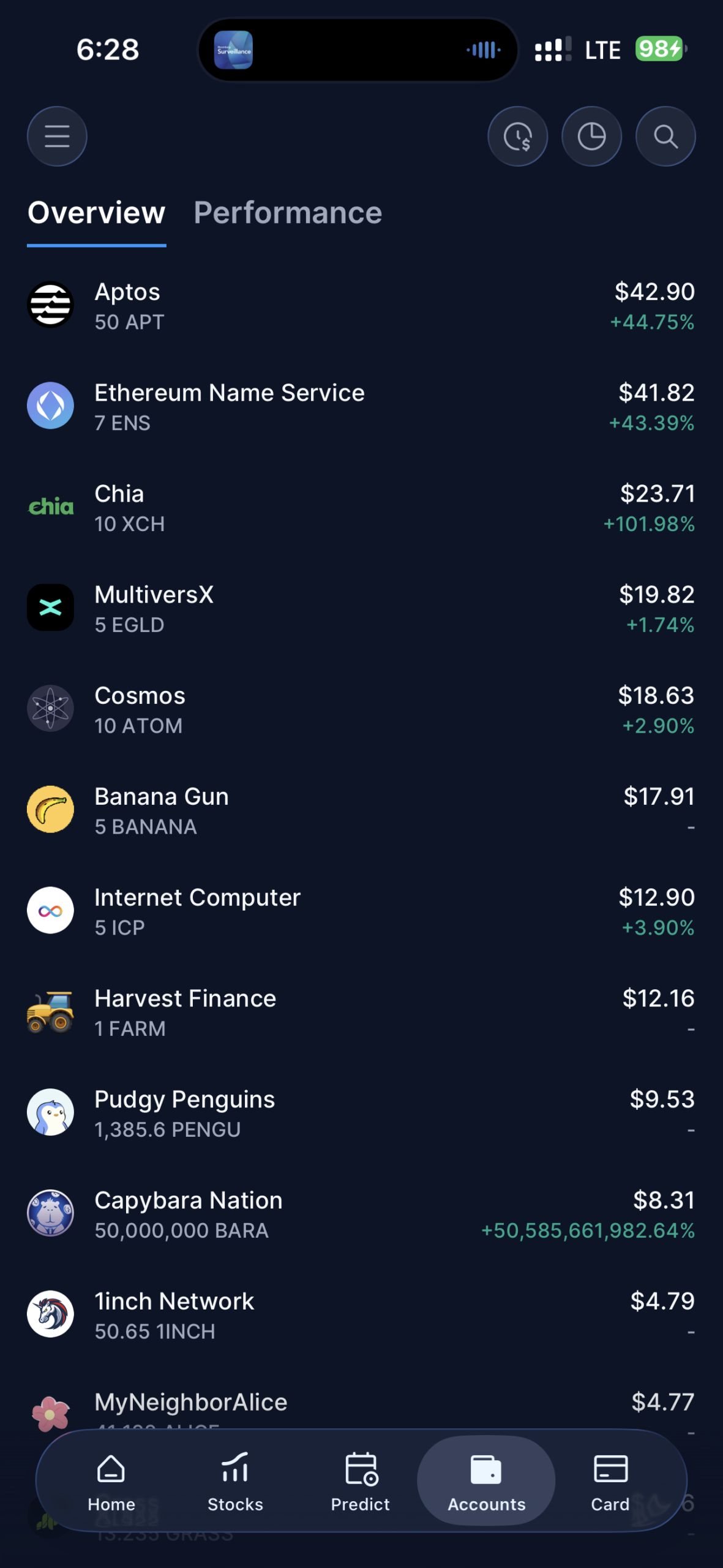Open Internet Computer details
Screen dimensions: 723x1568
[x=361, y=912]
